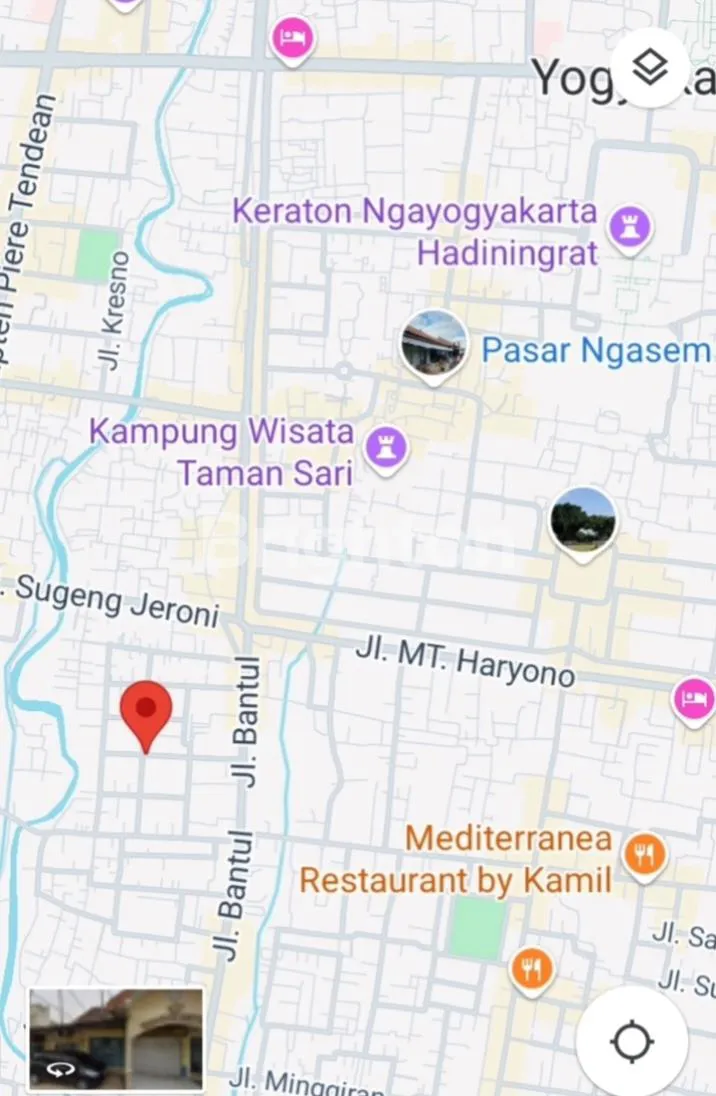Screen dimensions: 716x1096
Task: Open the Street View thumbnail preview
Action: tap(116, 1038)
